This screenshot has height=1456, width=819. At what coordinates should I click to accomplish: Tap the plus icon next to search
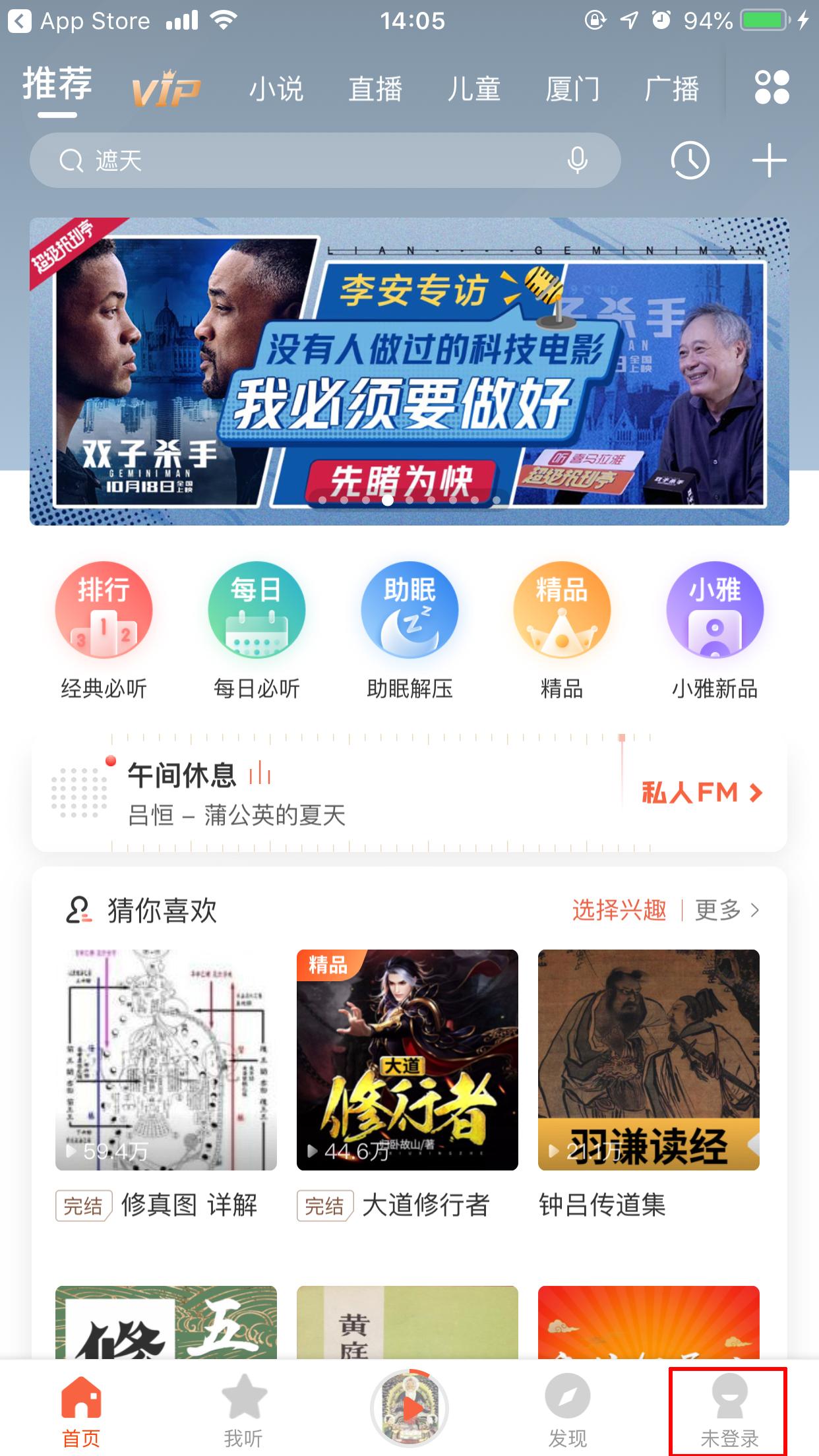click(770, 160)
